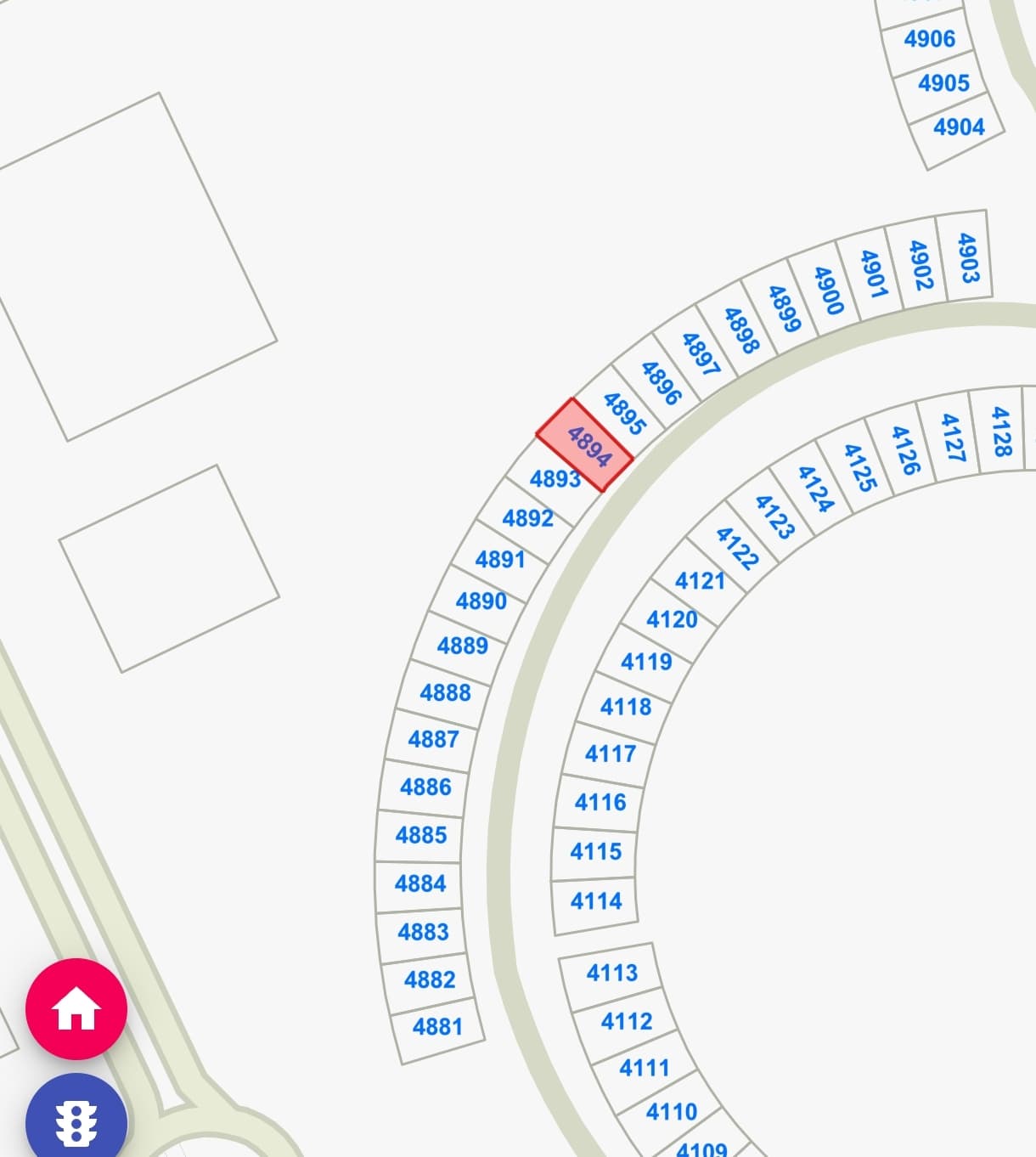
Task: Pick plot 4121 on the map
Action: coord(700,581)
